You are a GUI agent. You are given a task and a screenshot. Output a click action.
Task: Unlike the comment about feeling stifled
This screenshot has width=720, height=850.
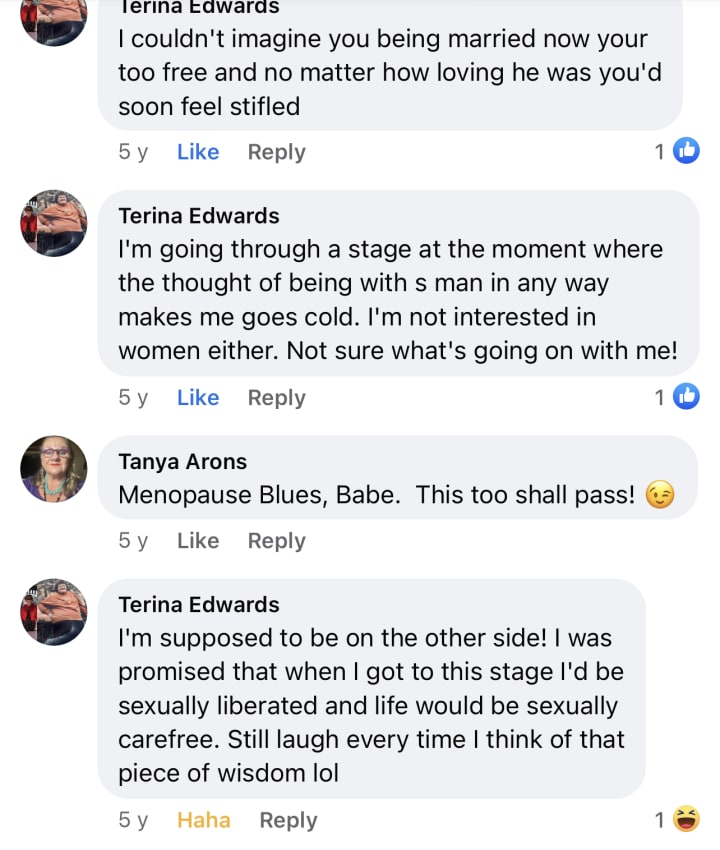click(x=198, y=152)
